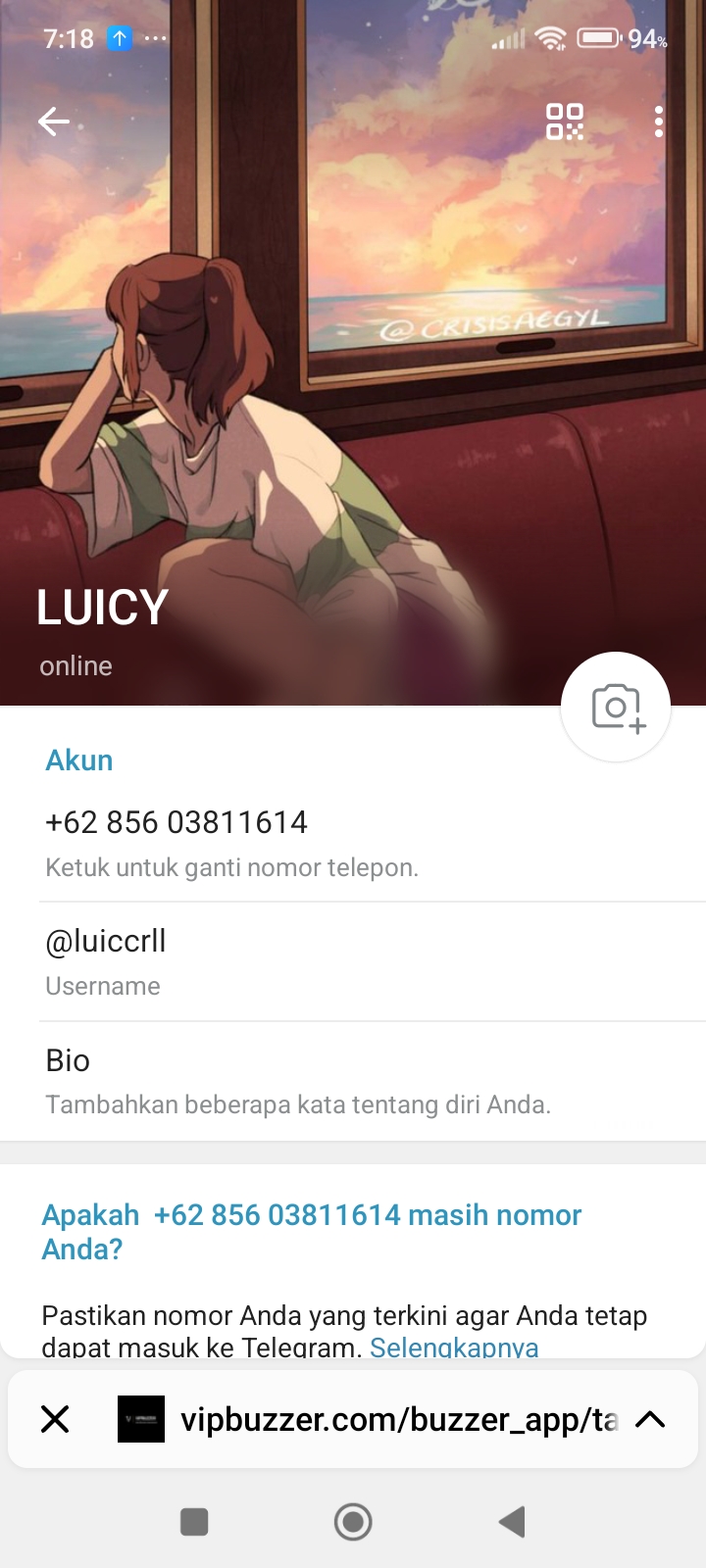Open the QR code icon

[x=565, y=122]
